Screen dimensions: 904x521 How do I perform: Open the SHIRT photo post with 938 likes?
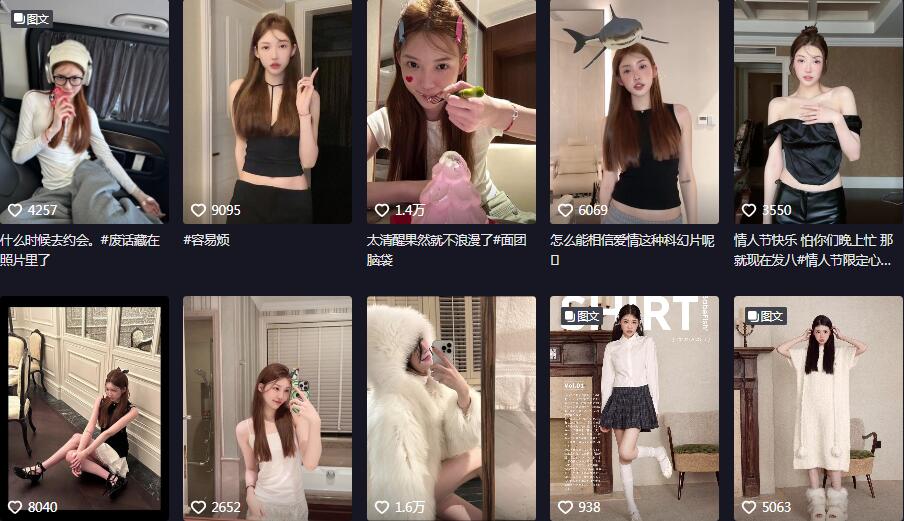(634, 405)
